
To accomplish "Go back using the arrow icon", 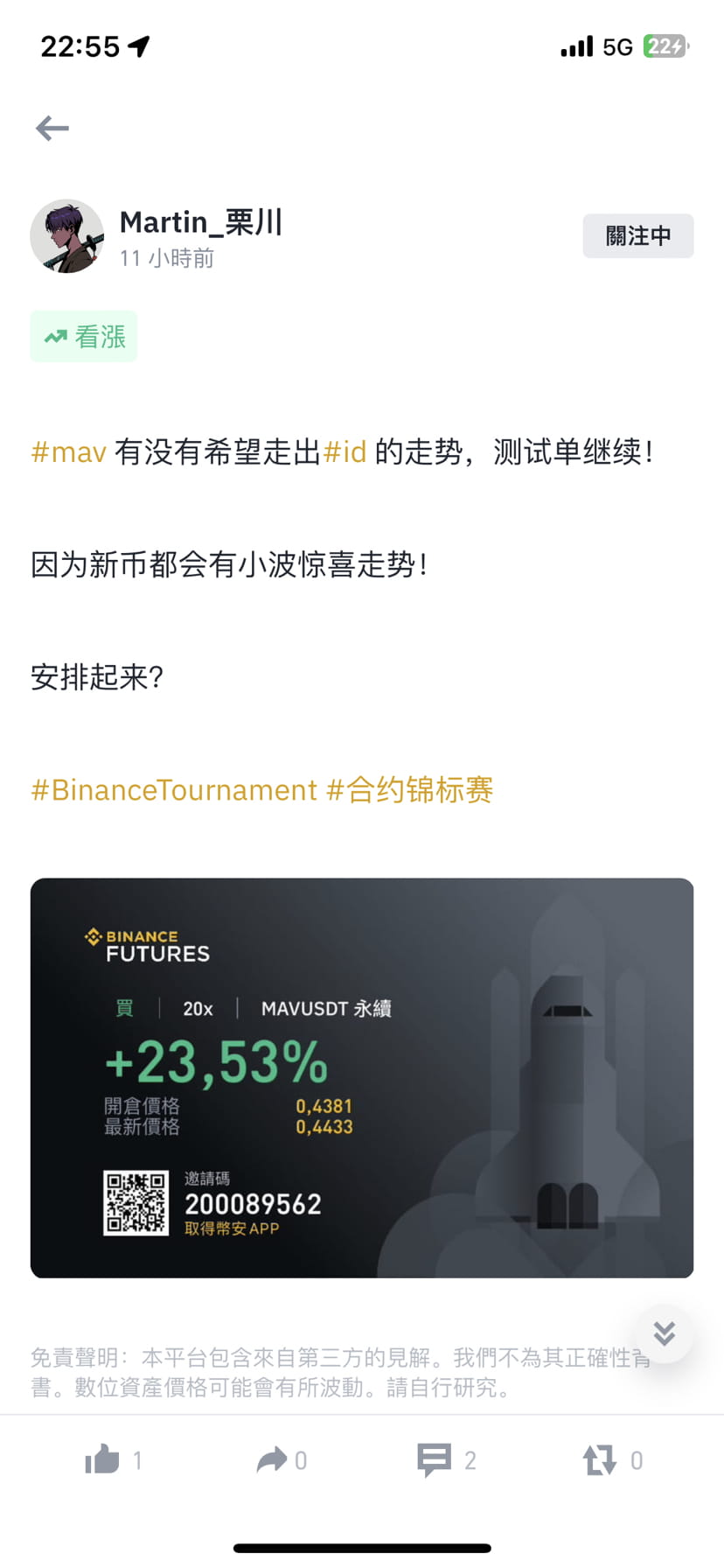I will click(52, 129).
